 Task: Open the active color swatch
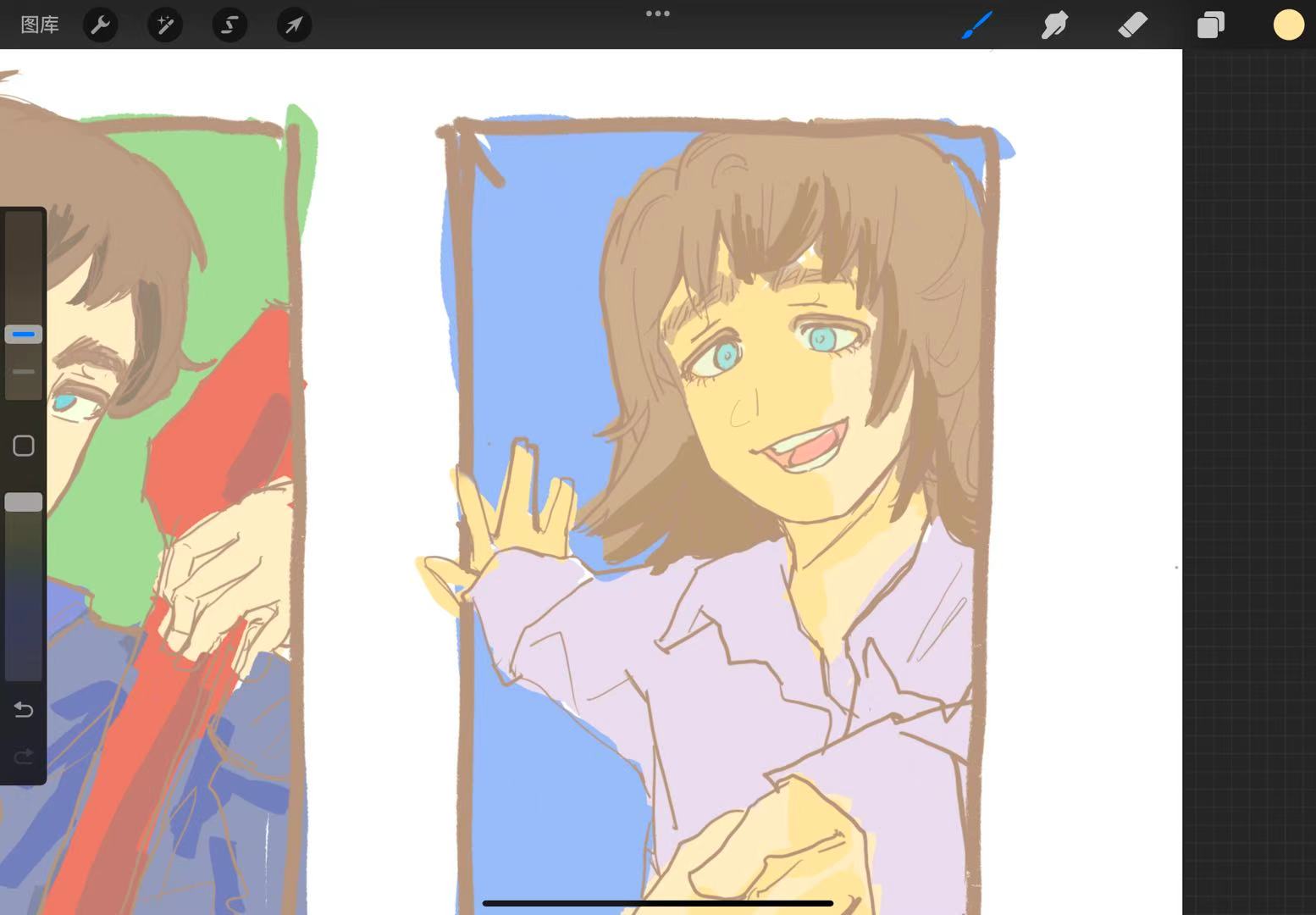tap(1288, 25)
